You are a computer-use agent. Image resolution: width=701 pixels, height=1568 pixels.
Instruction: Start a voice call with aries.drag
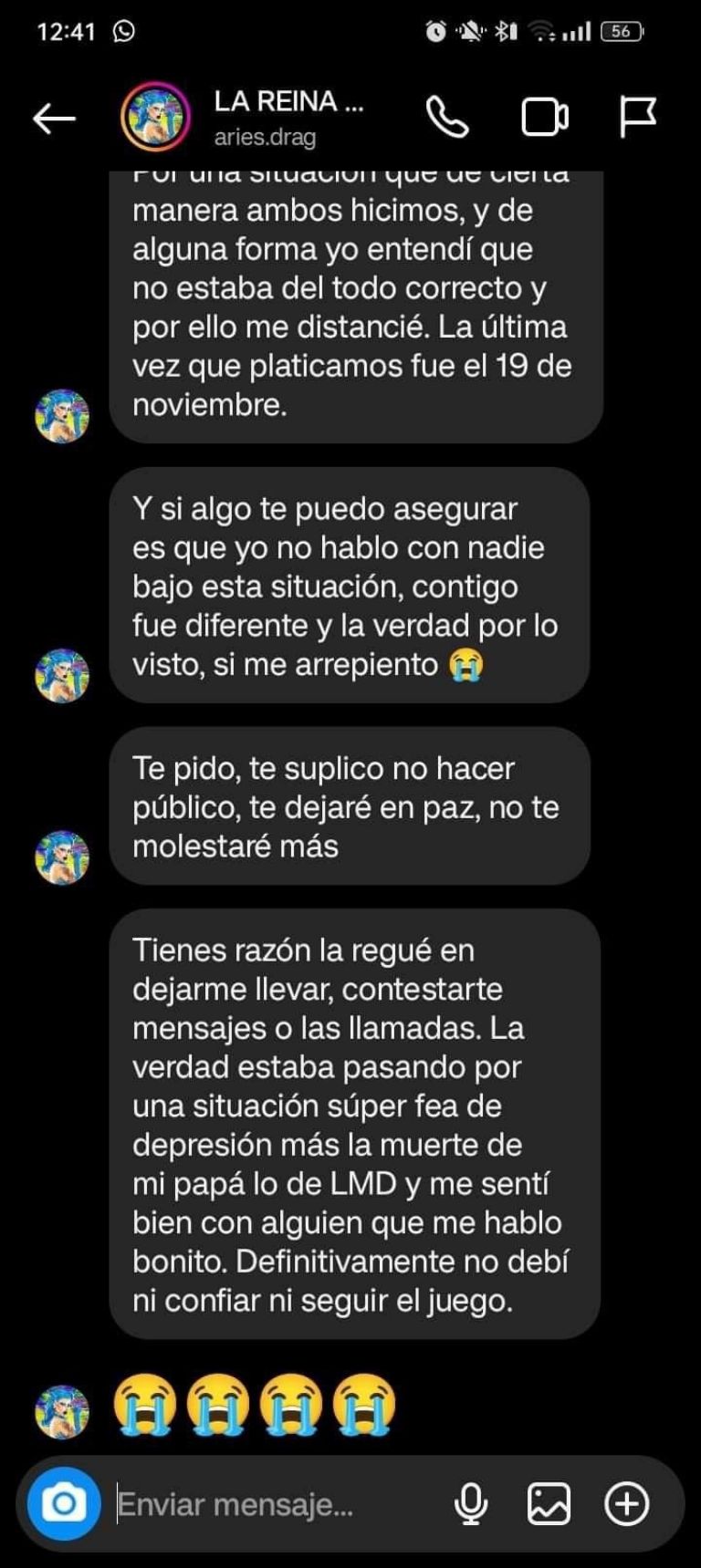click(447, 118)
